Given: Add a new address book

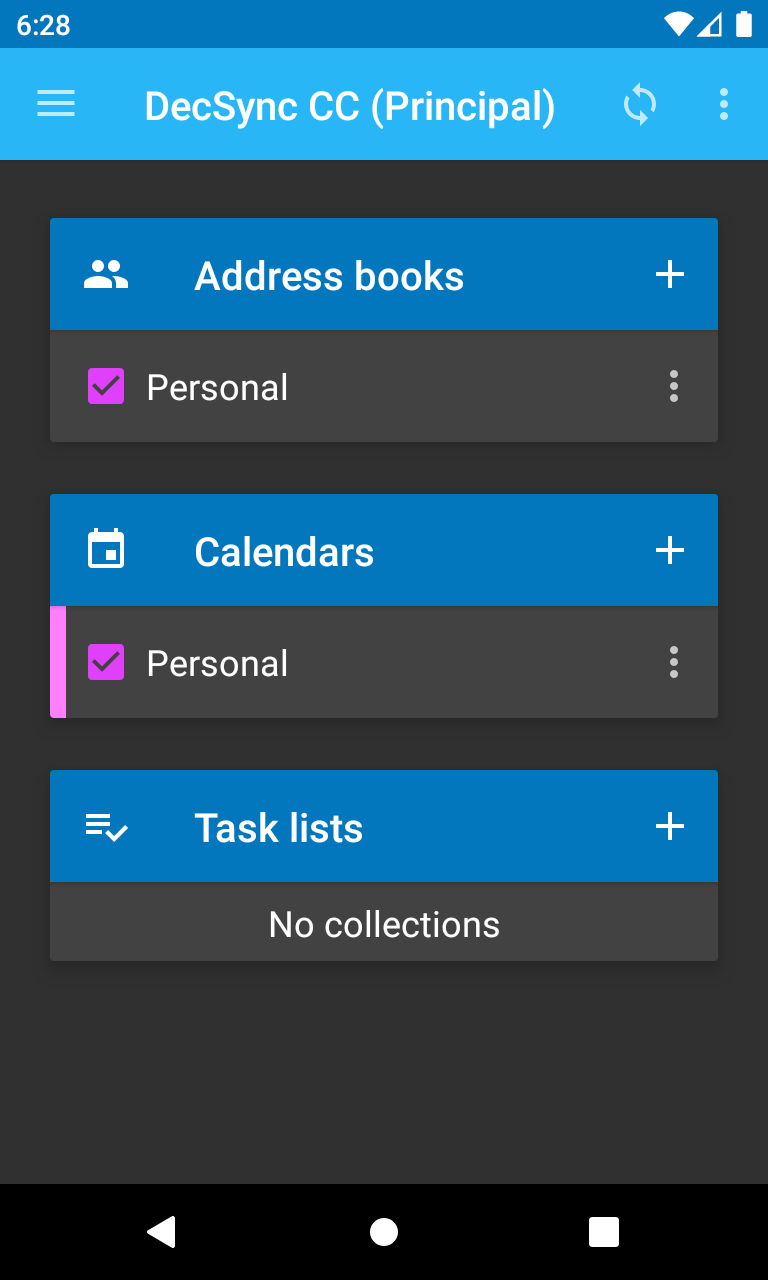Looking at the screenshot, I should pos(669,275).
